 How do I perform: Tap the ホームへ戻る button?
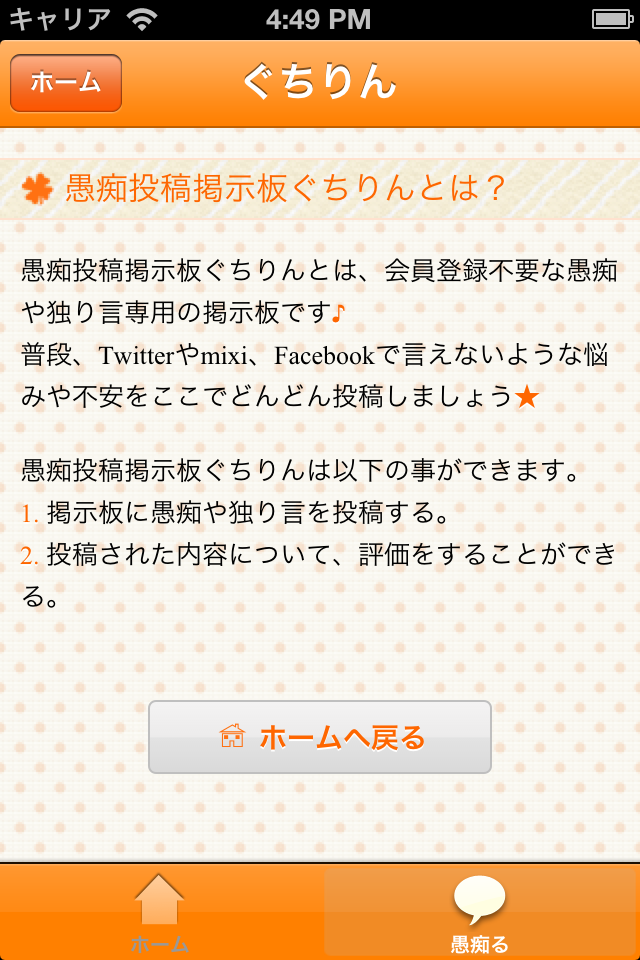[x=320, y=737]
